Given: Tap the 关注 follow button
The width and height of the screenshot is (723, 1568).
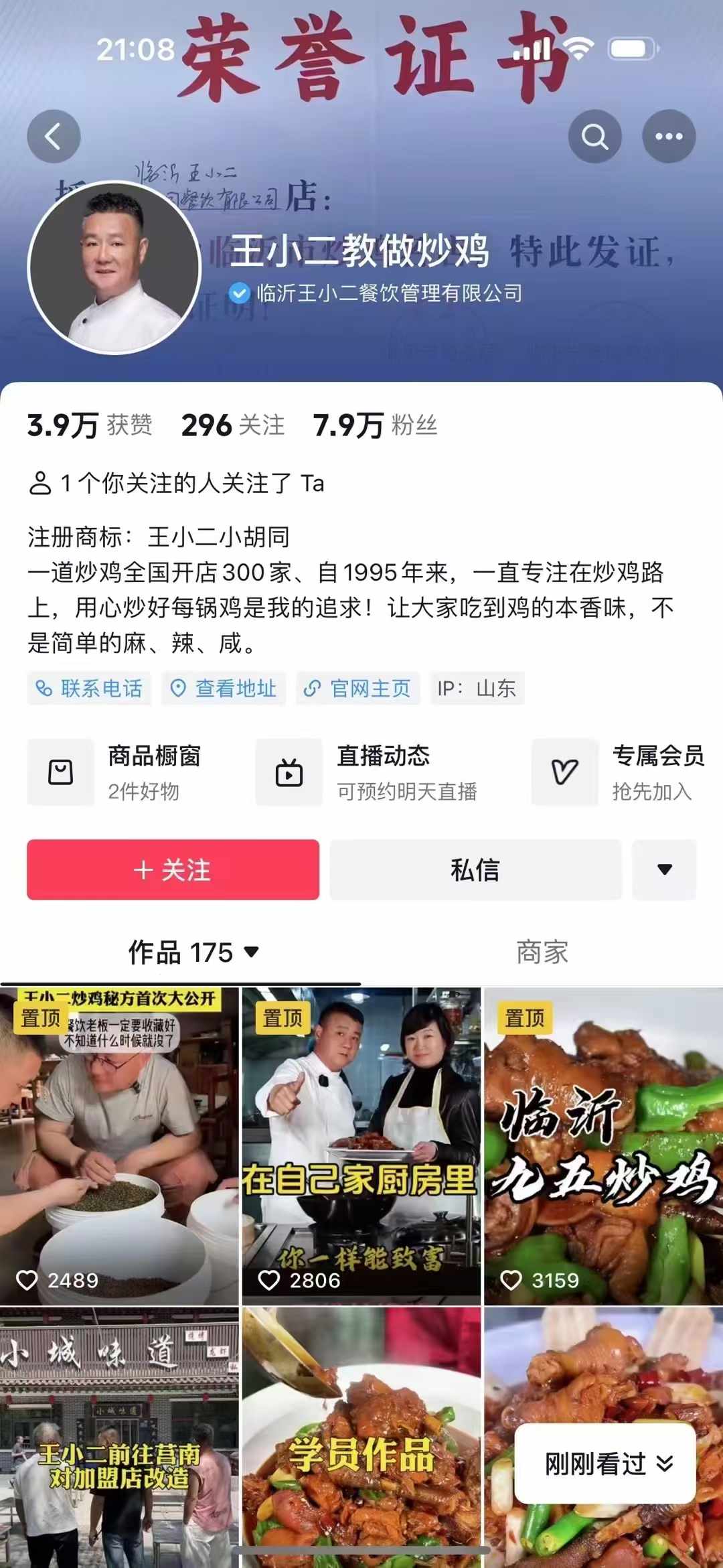Looking at the screenshot, I should tap(173, 869).
